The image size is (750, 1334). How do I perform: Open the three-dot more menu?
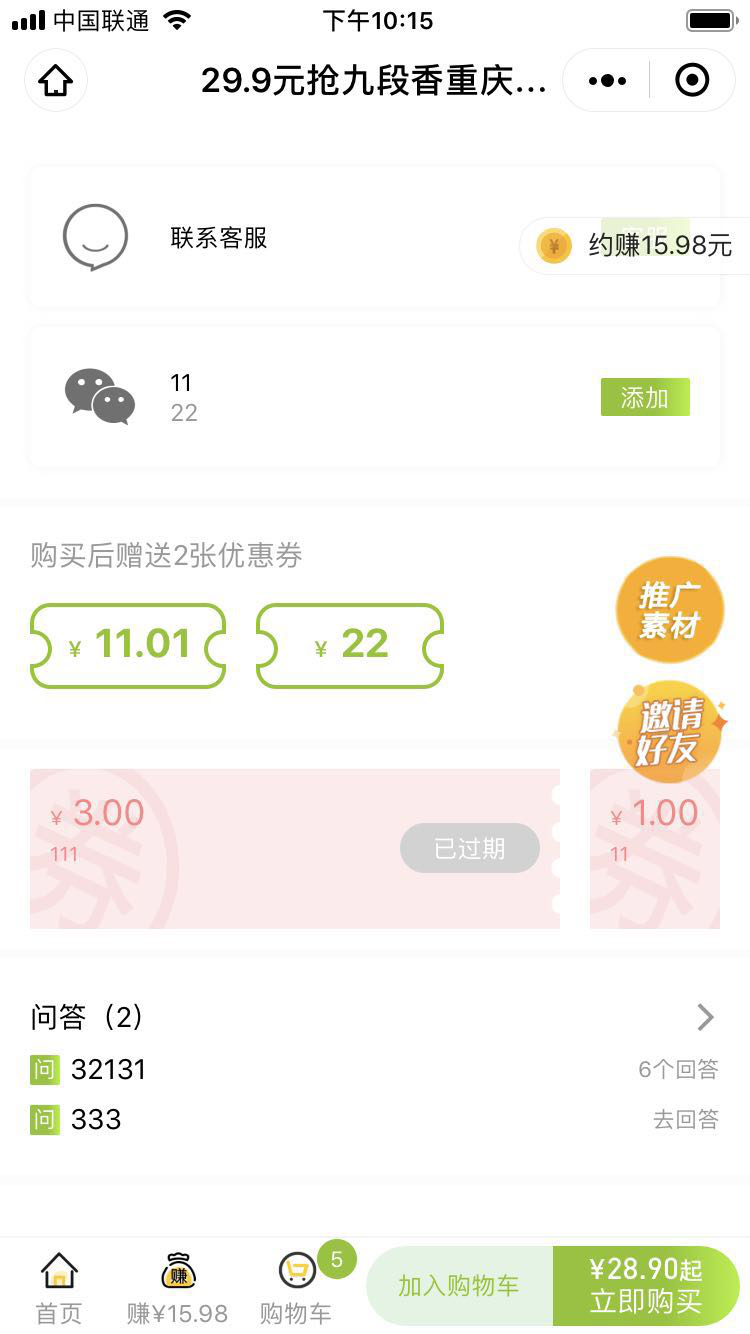point(607,80)
